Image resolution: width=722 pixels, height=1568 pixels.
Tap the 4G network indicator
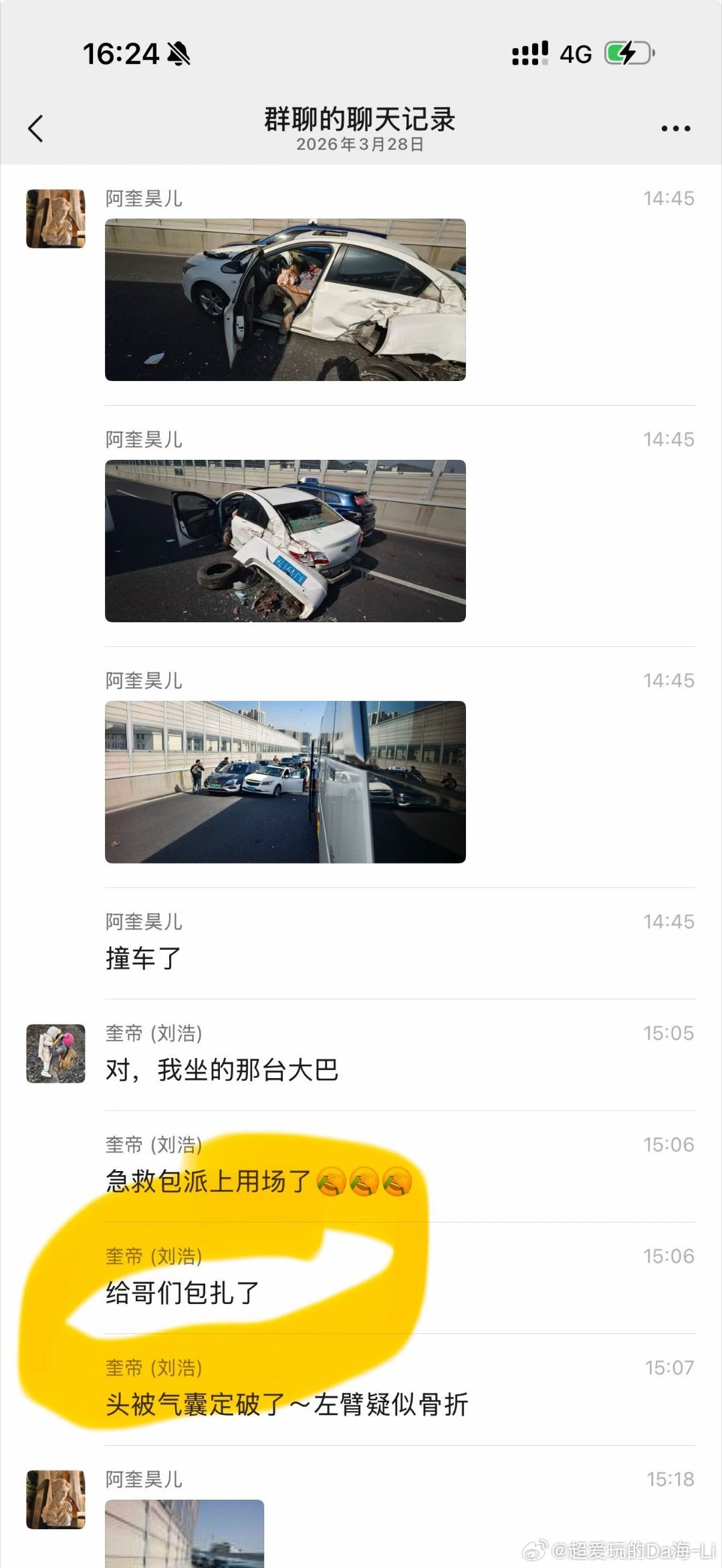576,53
